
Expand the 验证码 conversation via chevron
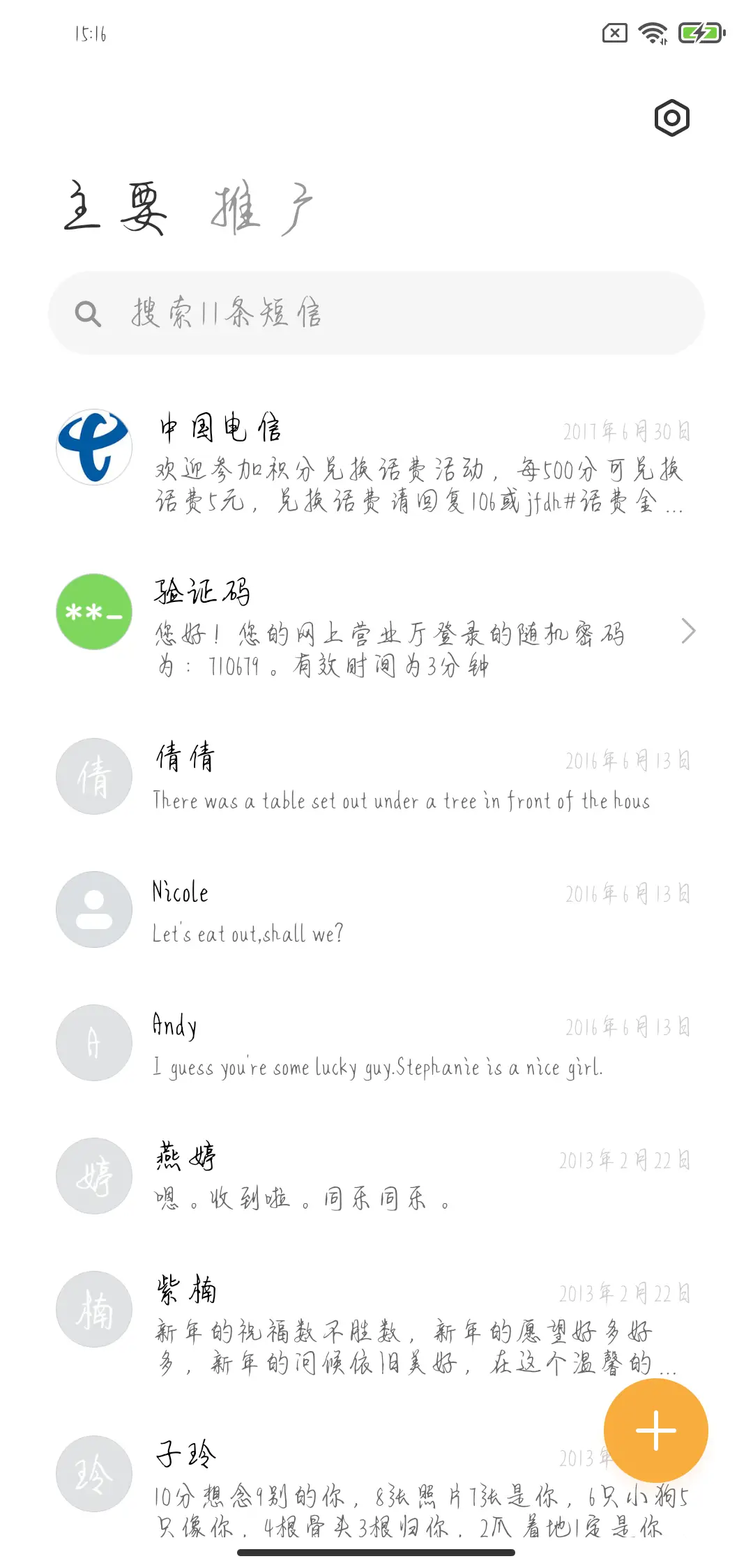(x=689, y=631)
